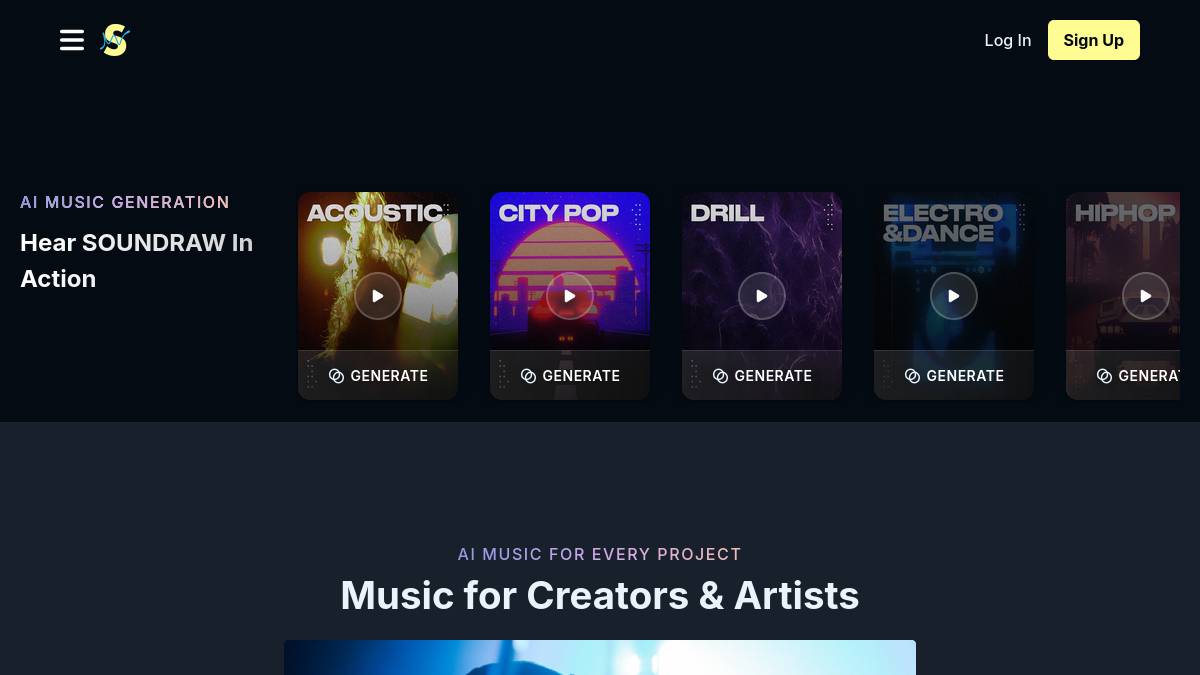The width and height of the screenshot is (1200, 675).
Task: Generate a City Pop track
Action: coord(570,376)
